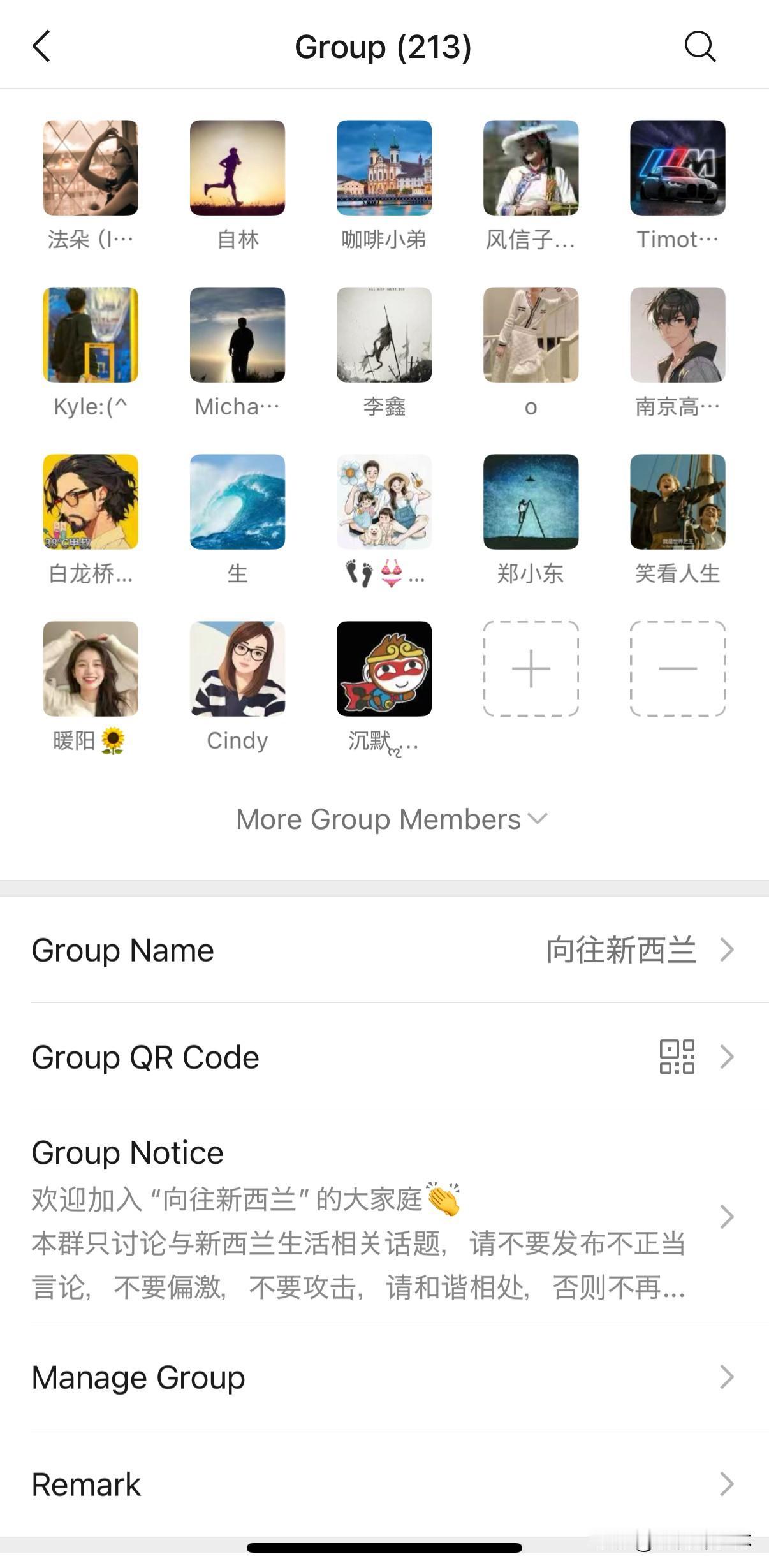Open Cindy's member profile
Image resolution: width=769 pixels, height=1568 pixels.
pos(237,668)
